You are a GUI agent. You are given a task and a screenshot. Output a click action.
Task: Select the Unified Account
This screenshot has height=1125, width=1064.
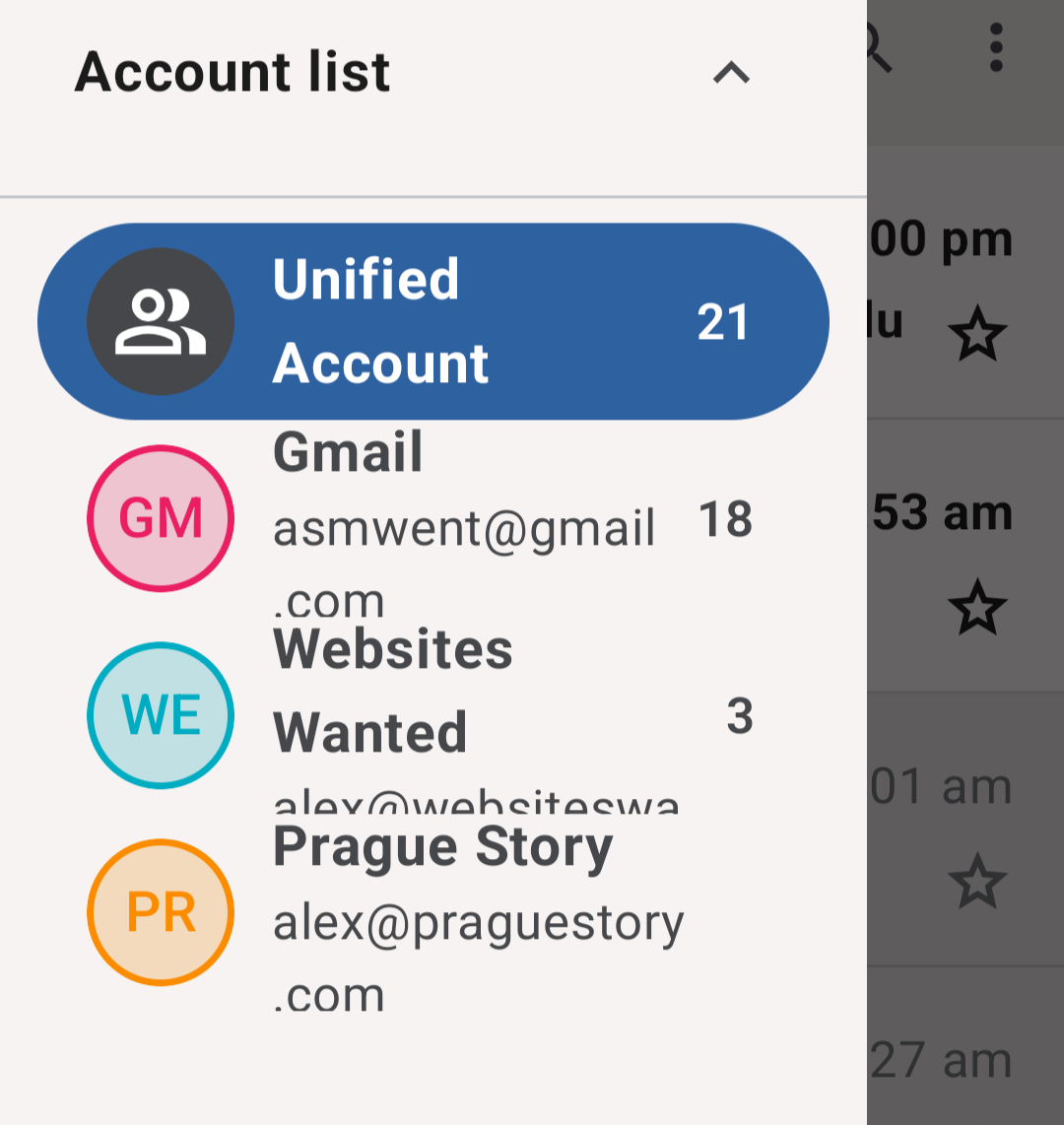click(433, 321)
